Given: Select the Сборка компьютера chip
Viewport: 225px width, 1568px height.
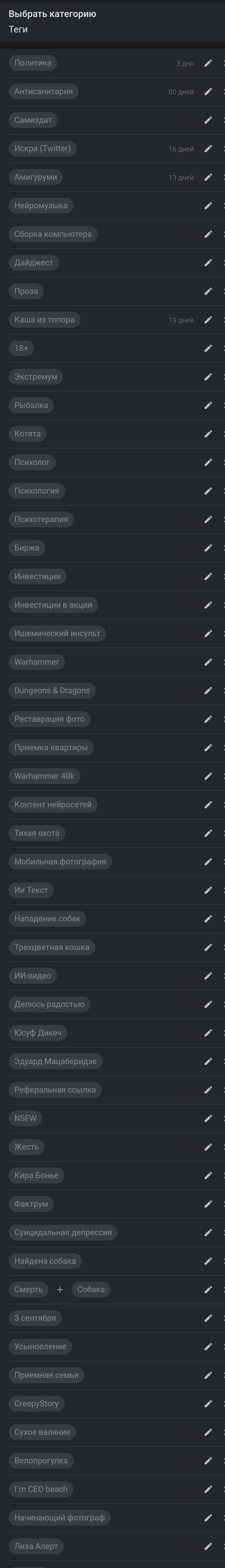Looking at the screenshot, I should pyautogui.click(x=53, y=234).
